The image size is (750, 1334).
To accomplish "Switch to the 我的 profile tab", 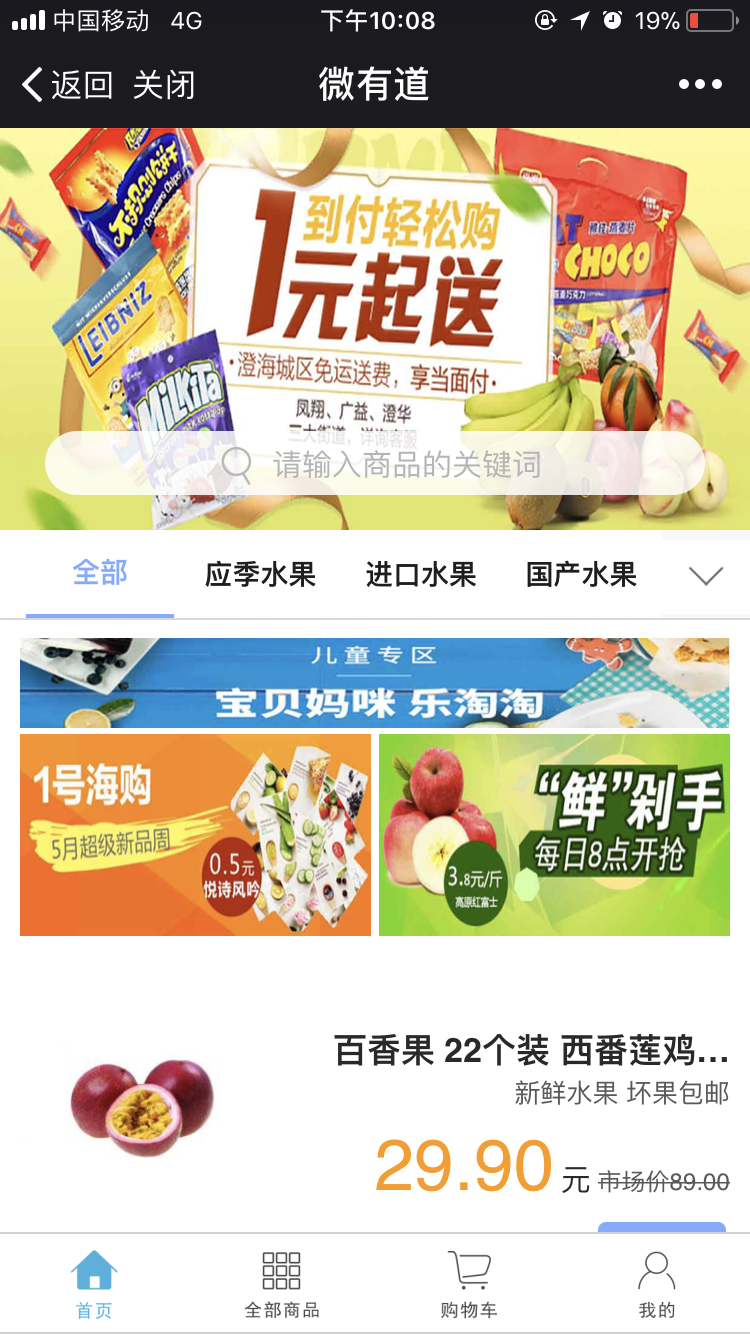I will click(x=657, y=1284).
